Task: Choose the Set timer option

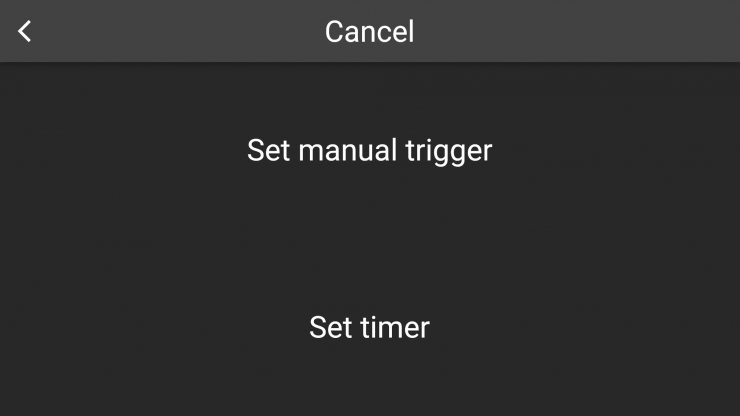Action: coord(369,327)
